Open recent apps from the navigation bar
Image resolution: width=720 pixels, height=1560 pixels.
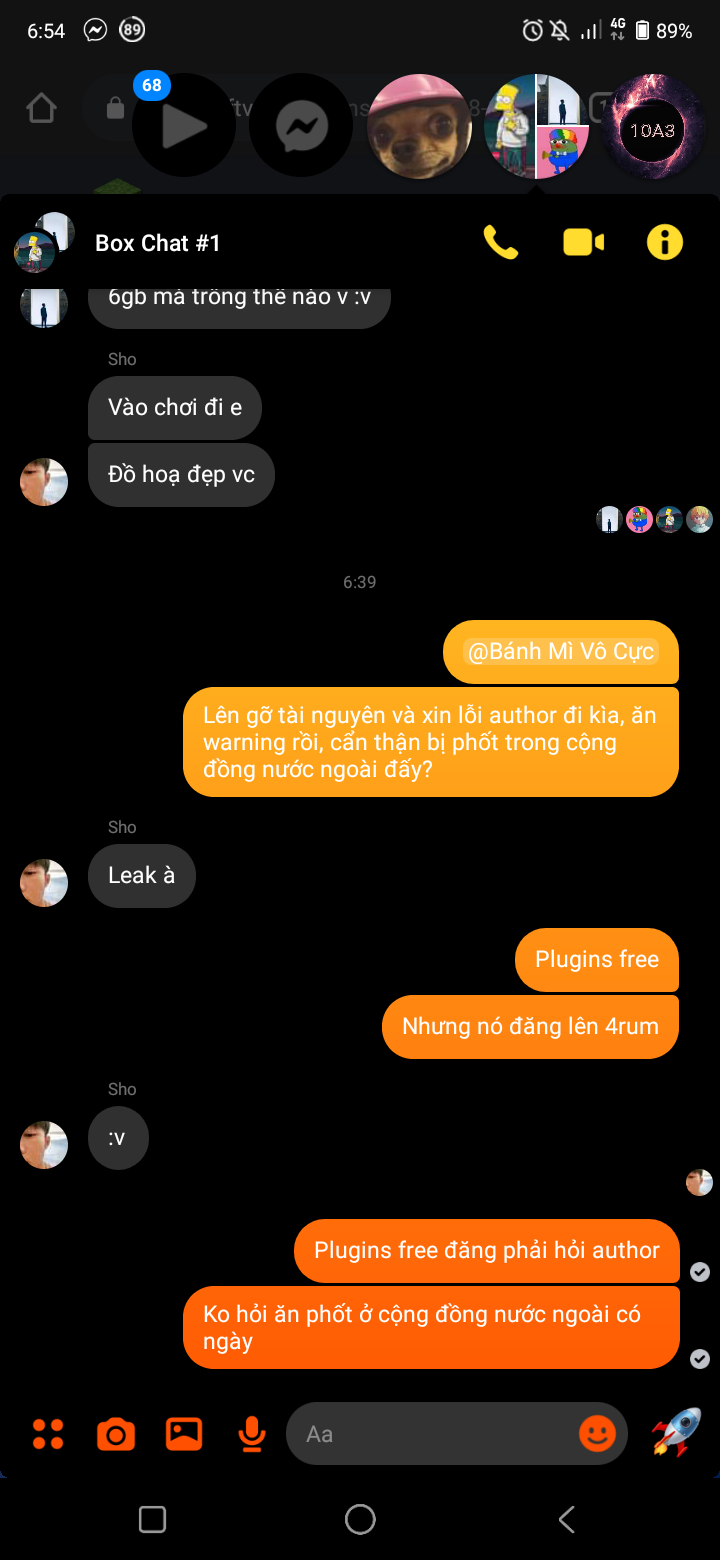[x=152, y=1520]
